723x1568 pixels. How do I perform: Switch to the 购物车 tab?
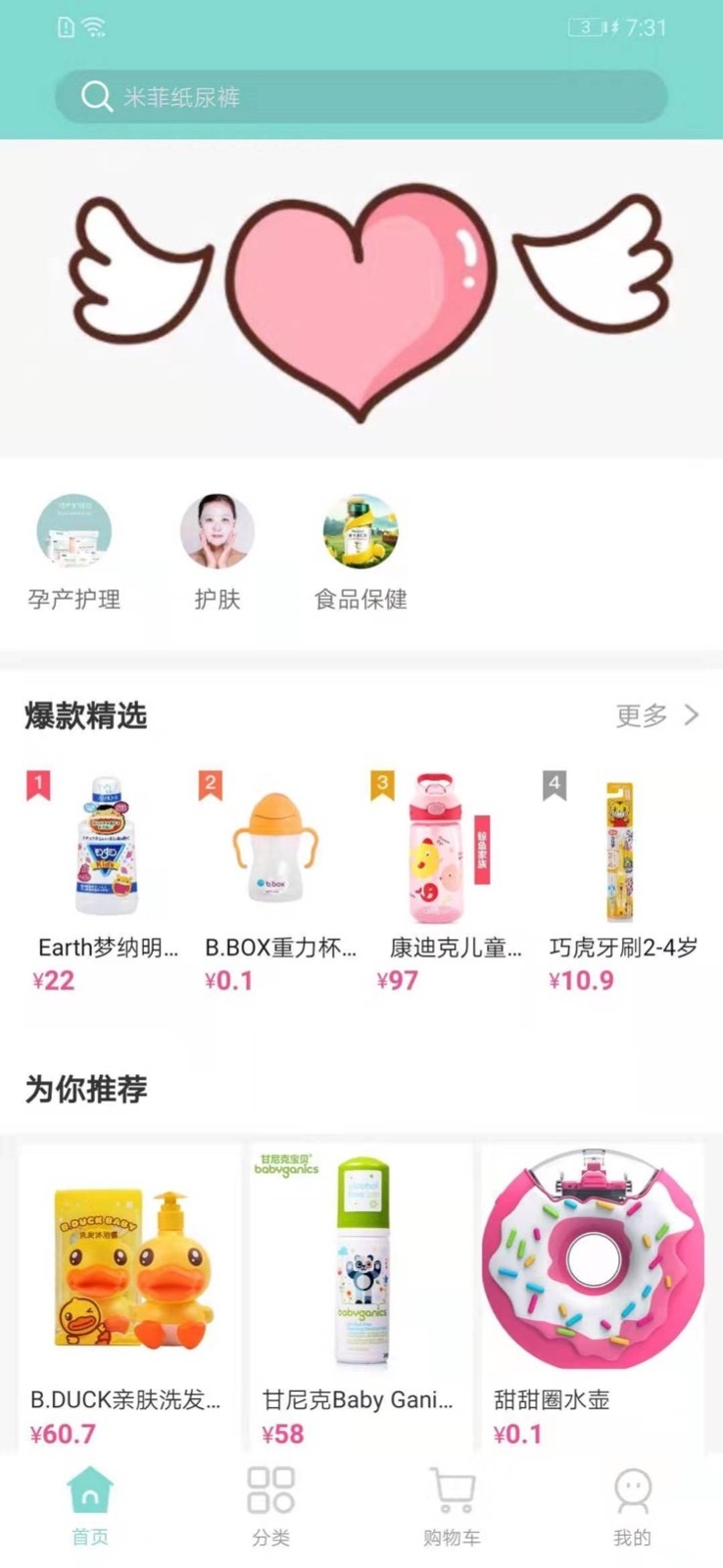[x=451, y=1509]
